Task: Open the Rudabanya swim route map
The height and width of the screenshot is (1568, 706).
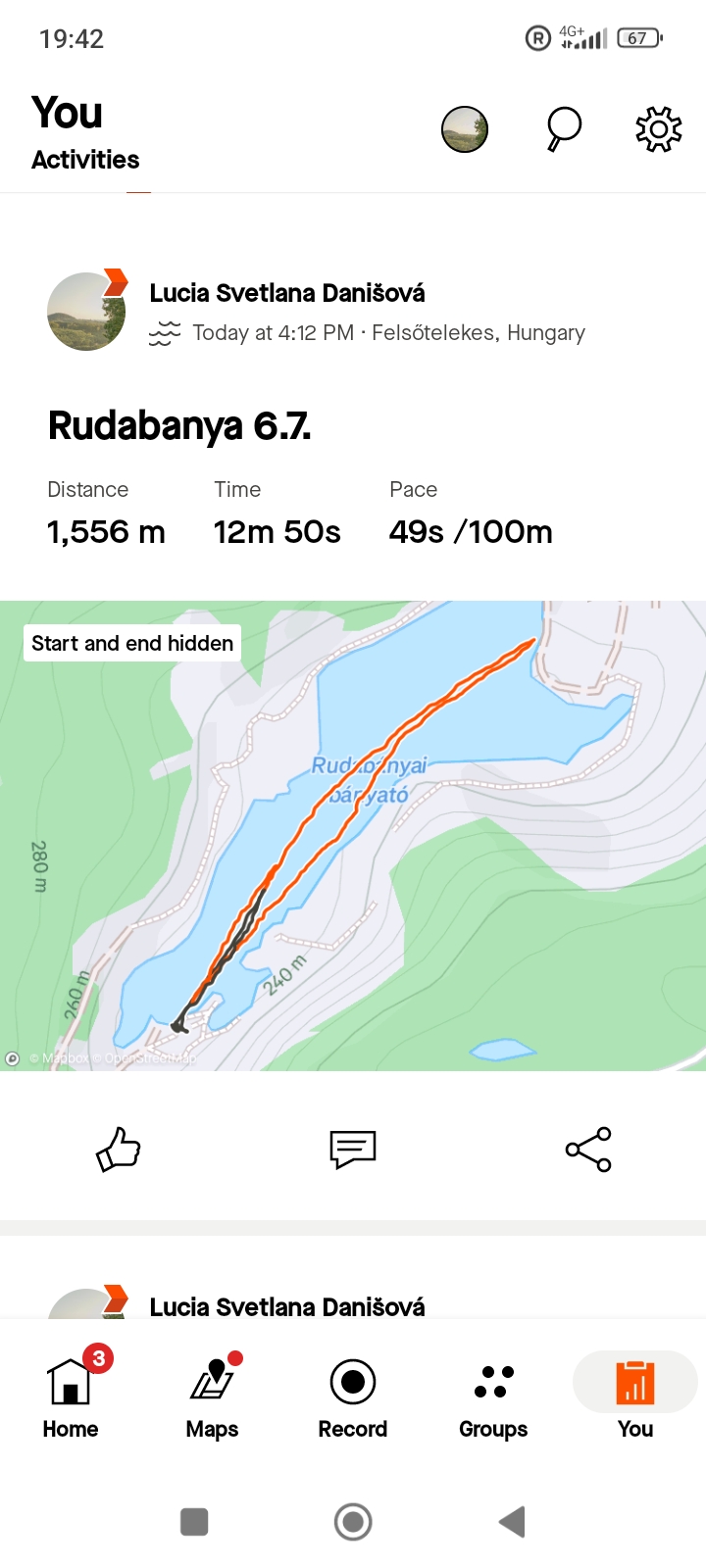Action: pos(353,835)
